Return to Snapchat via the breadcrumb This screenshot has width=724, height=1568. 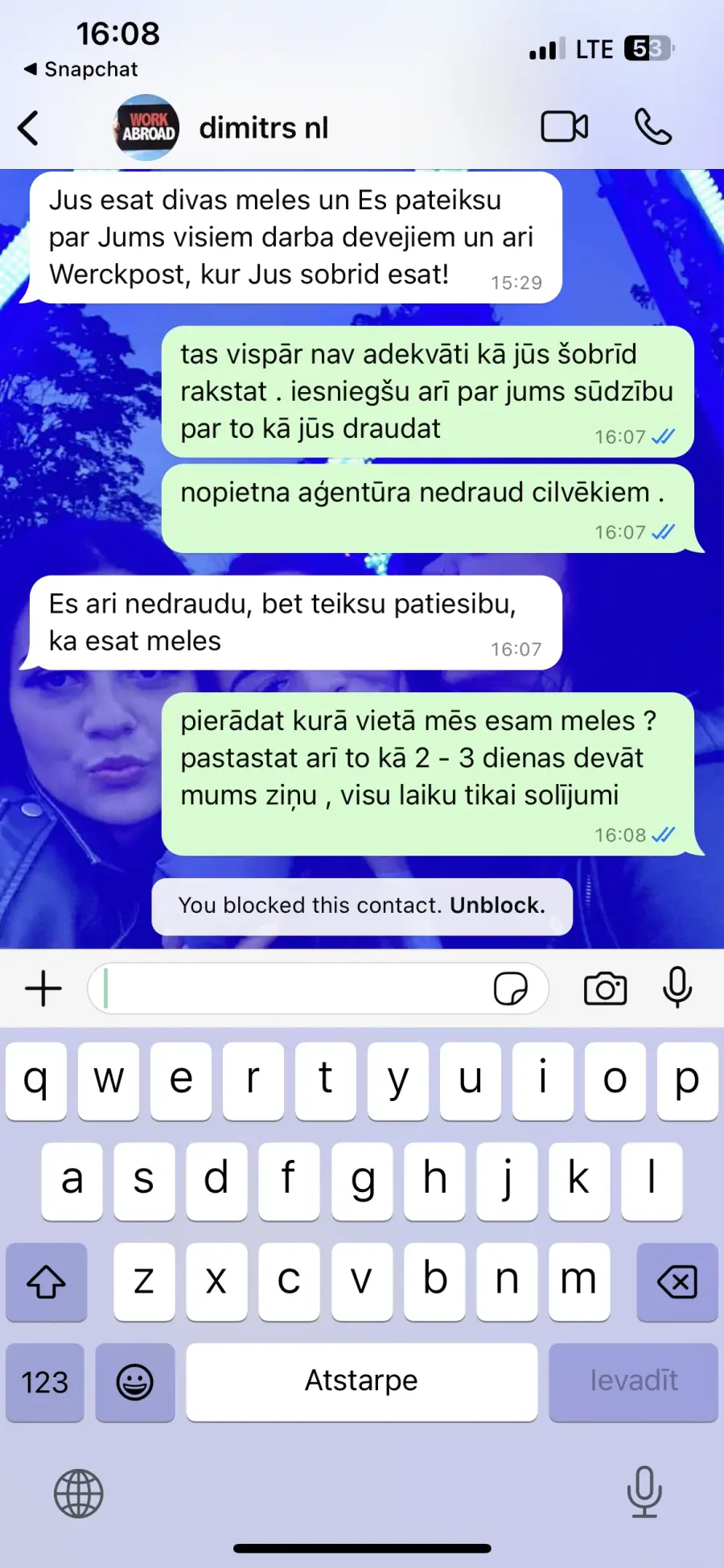coord(81,69)
